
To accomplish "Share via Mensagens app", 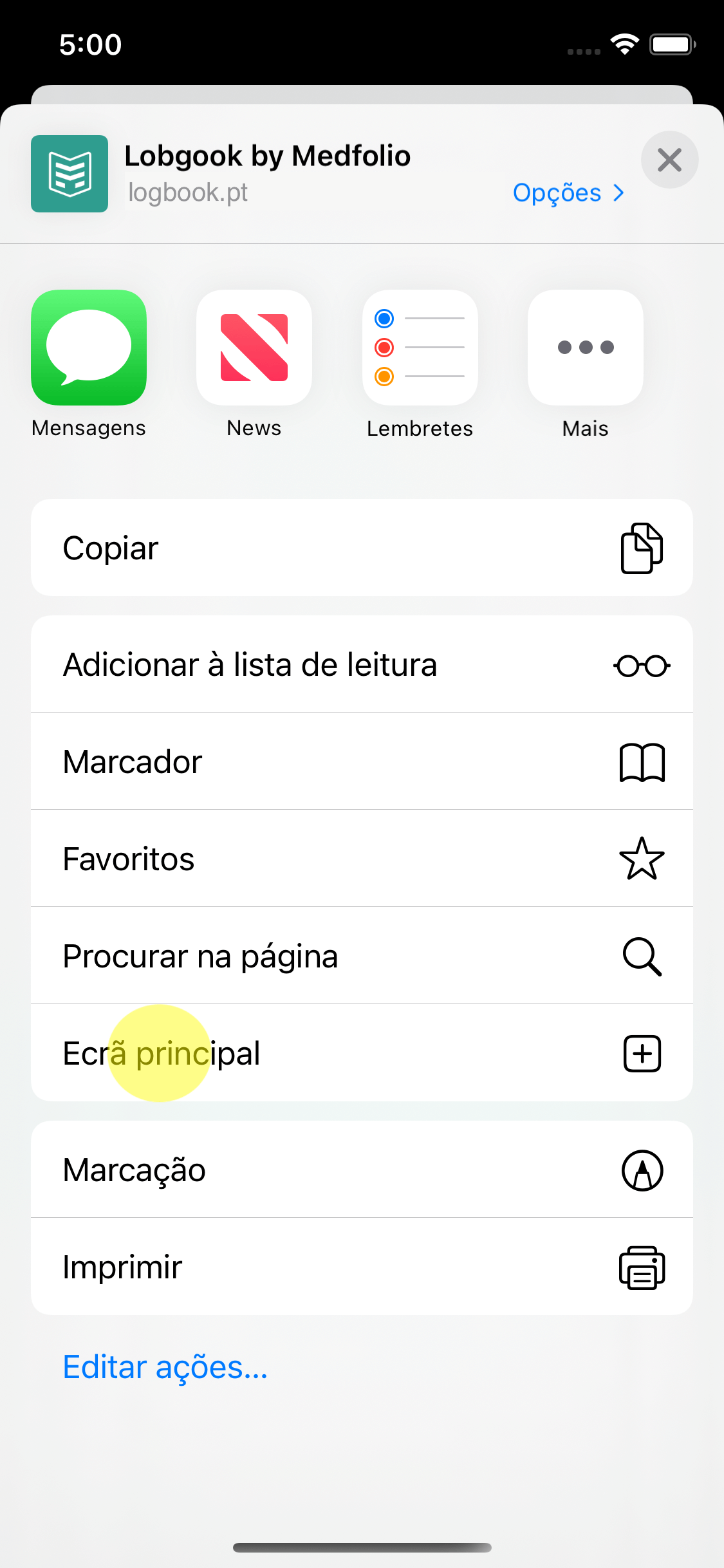I will click(89, 348).
